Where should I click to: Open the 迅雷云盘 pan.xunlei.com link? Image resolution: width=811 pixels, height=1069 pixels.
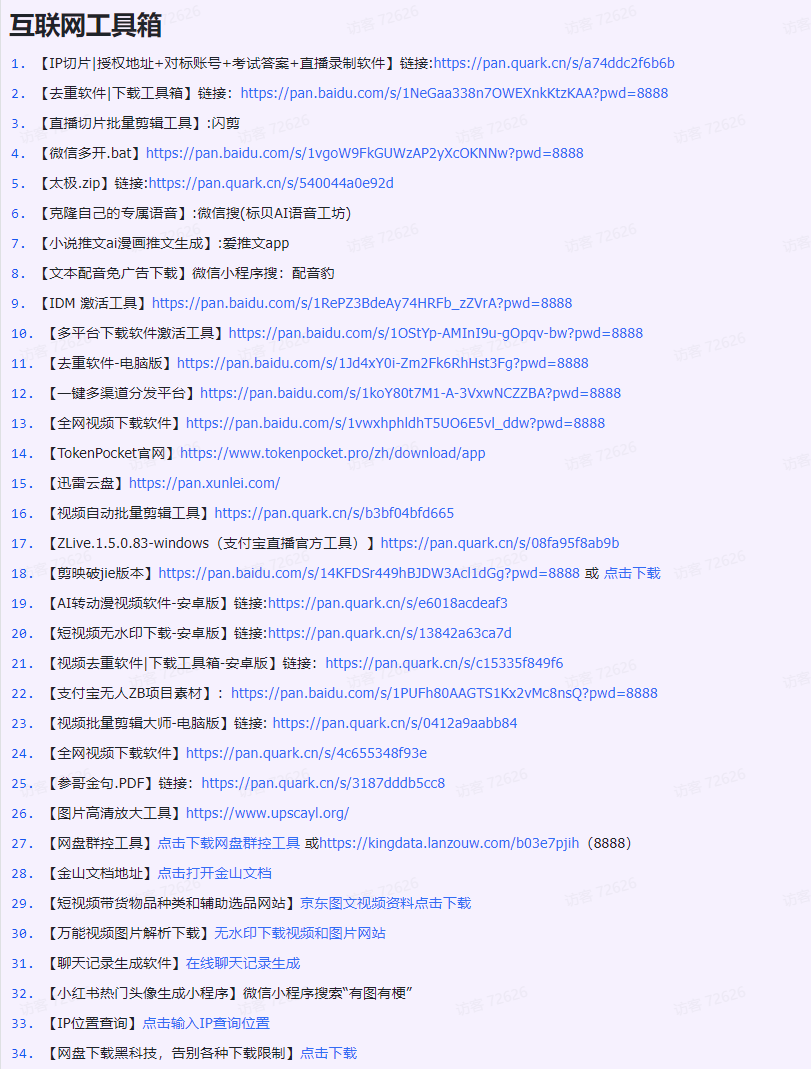point(204,483)
